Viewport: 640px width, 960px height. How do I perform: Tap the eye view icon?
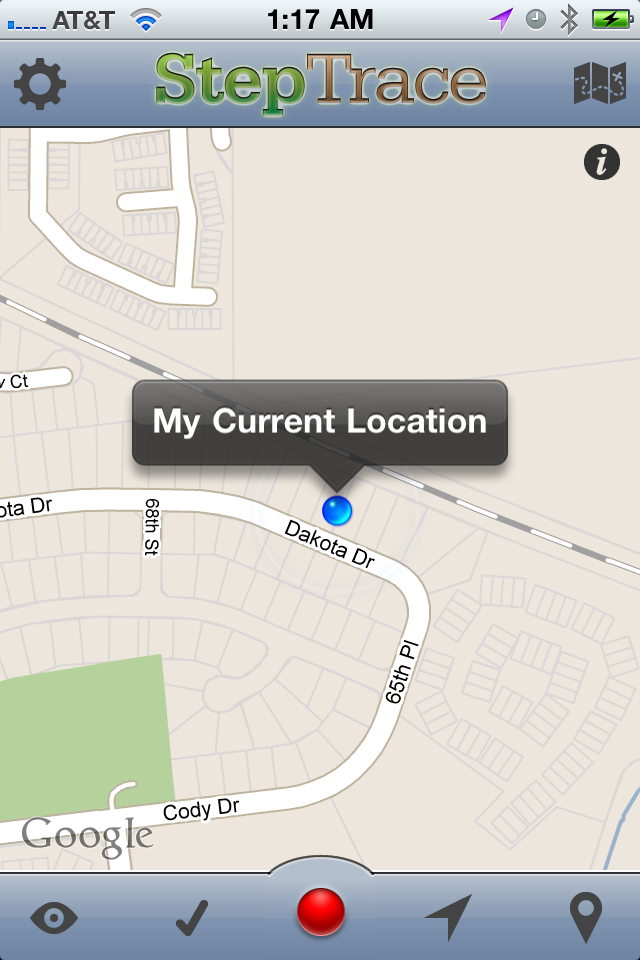point(54,917)
